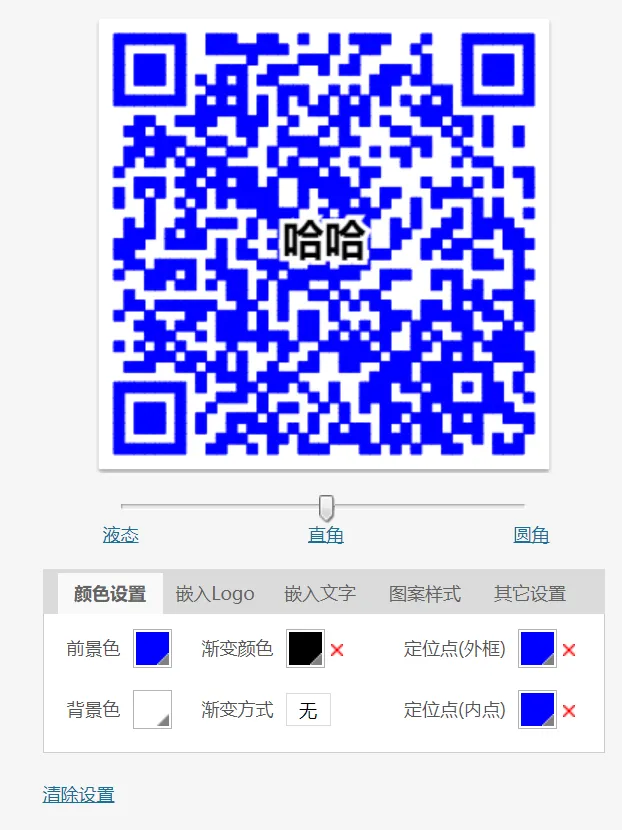622x830 pixels.
Task: Clear the 渐变颜色 with red X
Action: click(x=337, y=650)
